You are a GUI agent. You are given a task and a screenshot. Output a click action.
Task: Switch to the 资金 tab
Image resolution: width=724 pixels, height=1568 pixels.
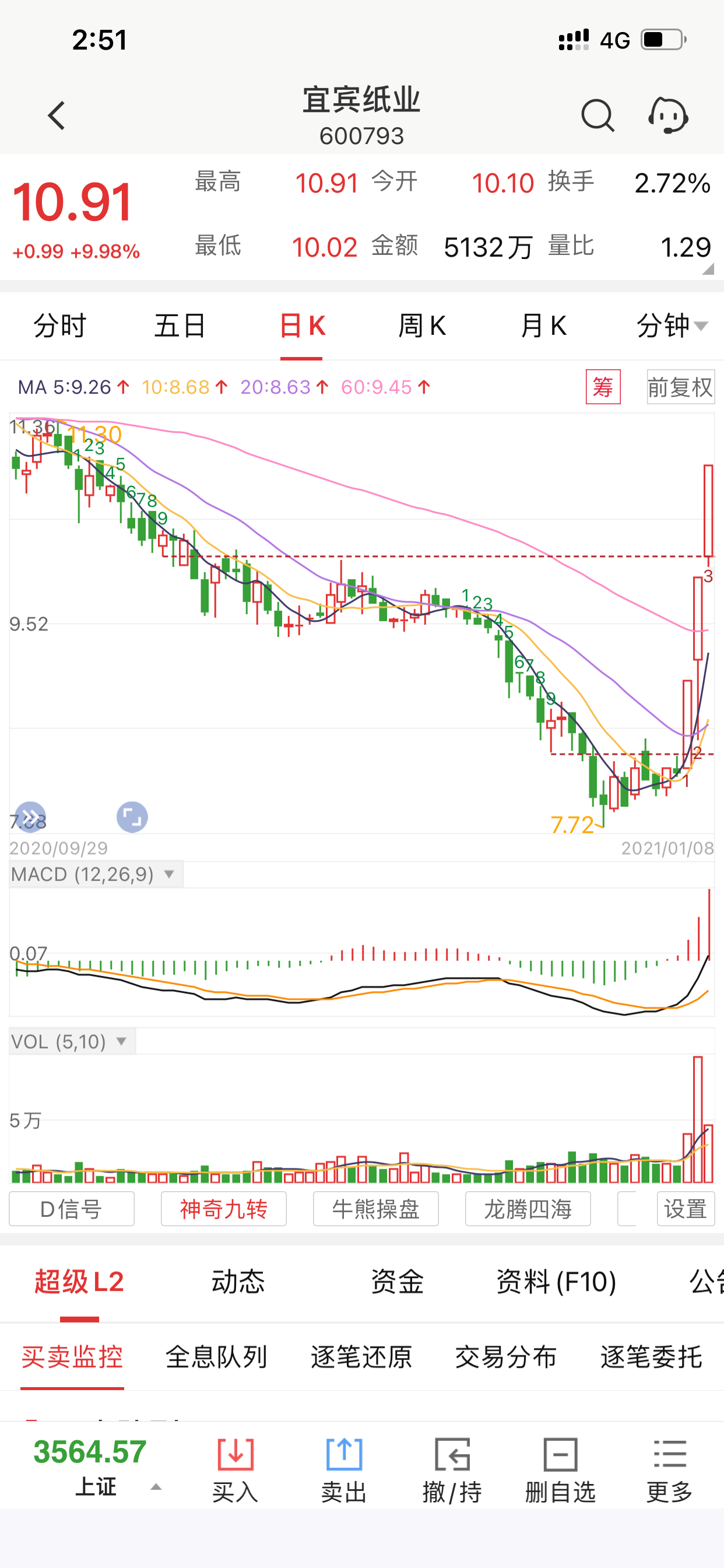coord(396,1282)
